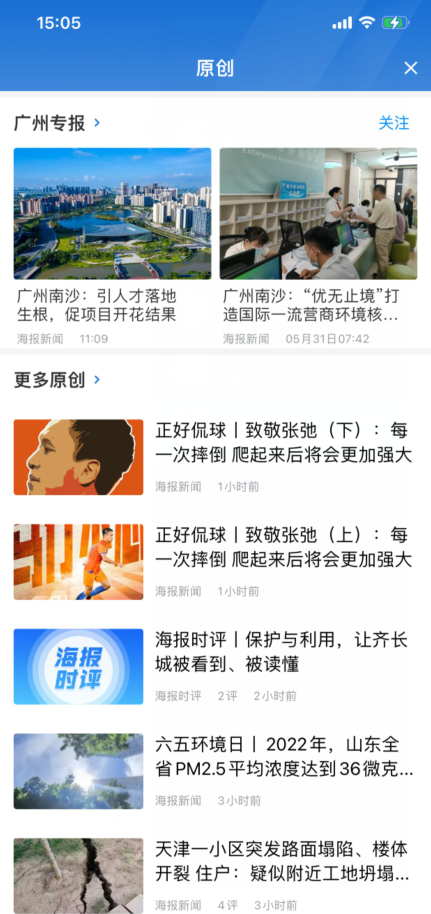The image size is (431, 914).
Task: Open the 广州专报 section link
Action: 57,123
